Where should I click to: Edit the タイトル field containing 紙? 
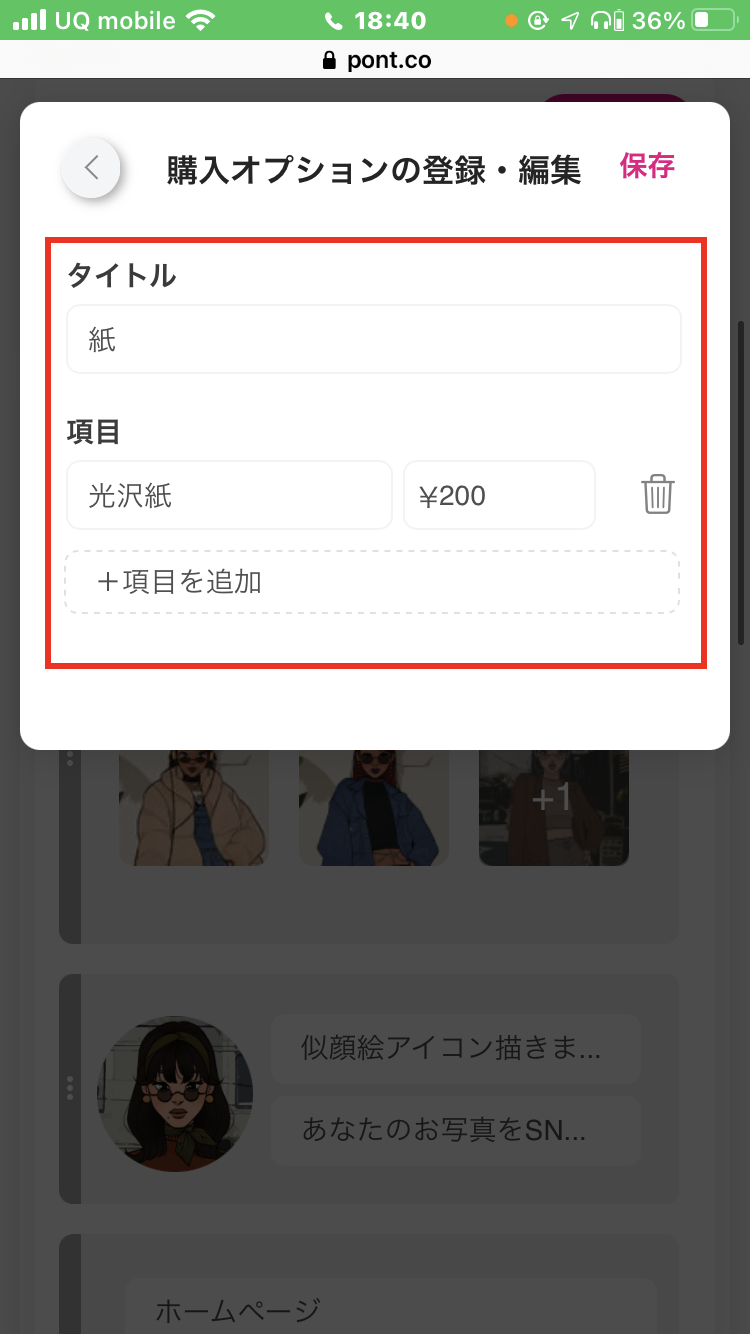(374, 340)
